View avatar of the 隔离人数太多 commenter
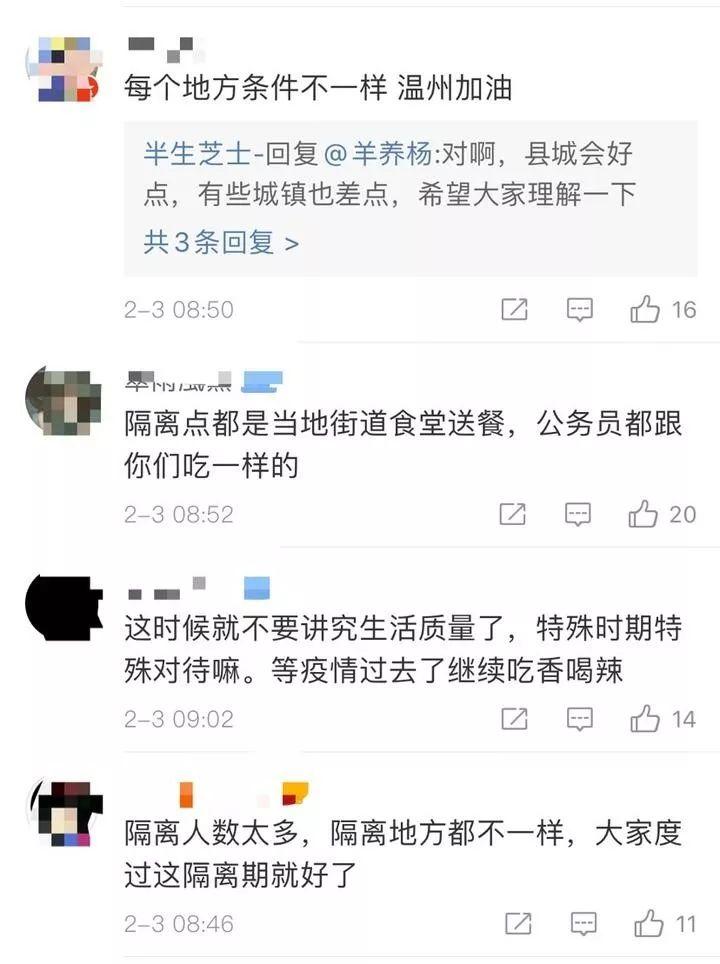Screen dimensions: 720x964 [62, 810]
